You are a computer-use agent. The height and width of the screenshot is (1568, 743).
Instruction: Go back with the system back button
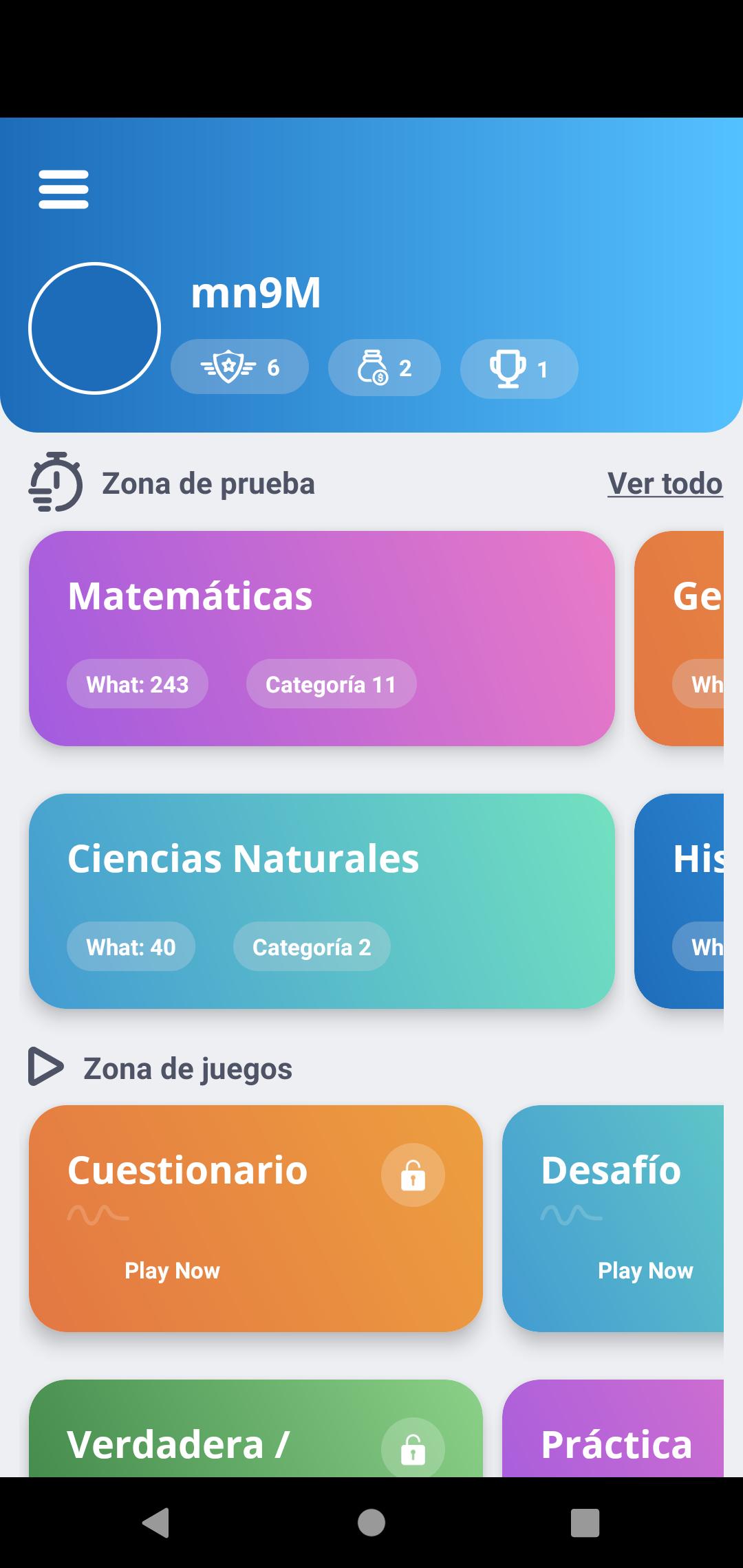tap(157, 1522)
